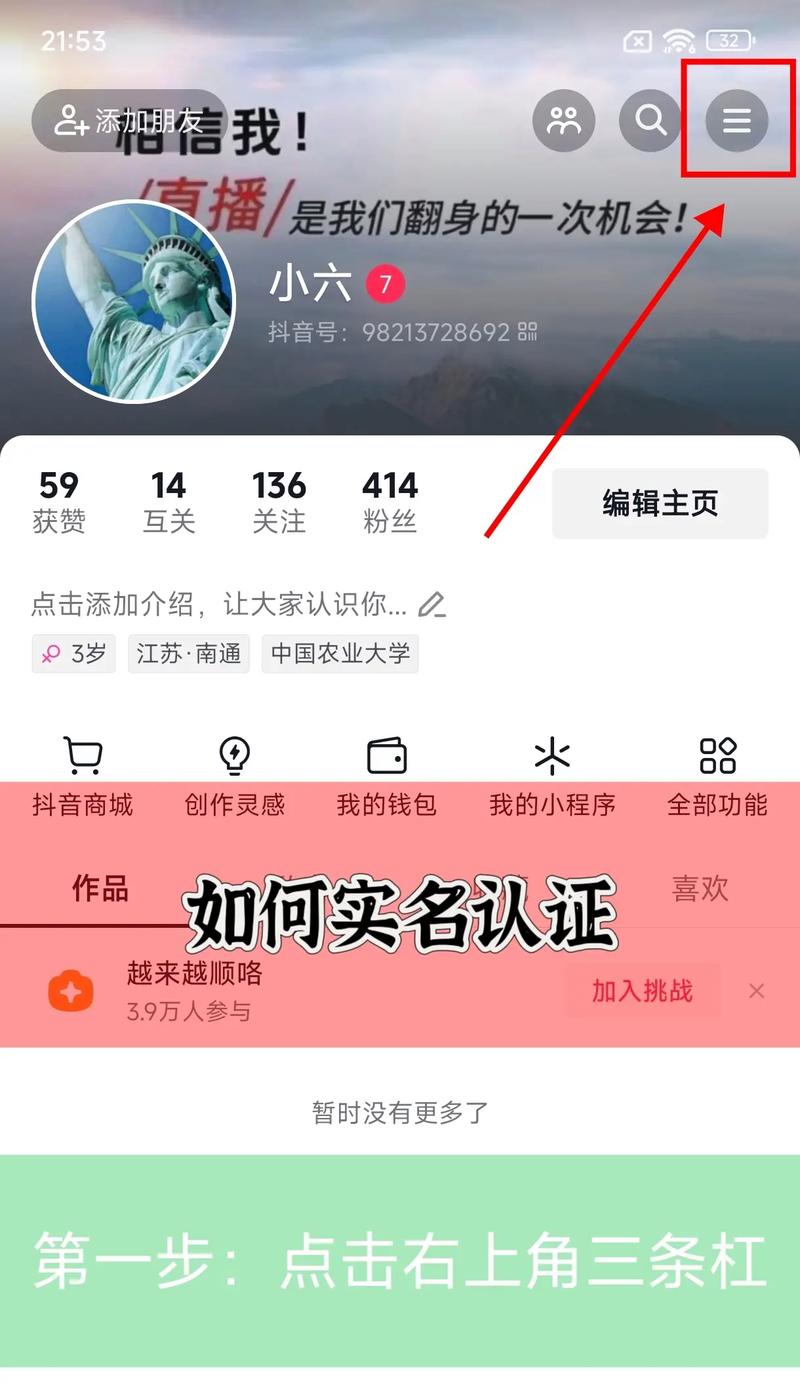Dismiss the 越来越顺咯 challenge banner

coord(757,991)
